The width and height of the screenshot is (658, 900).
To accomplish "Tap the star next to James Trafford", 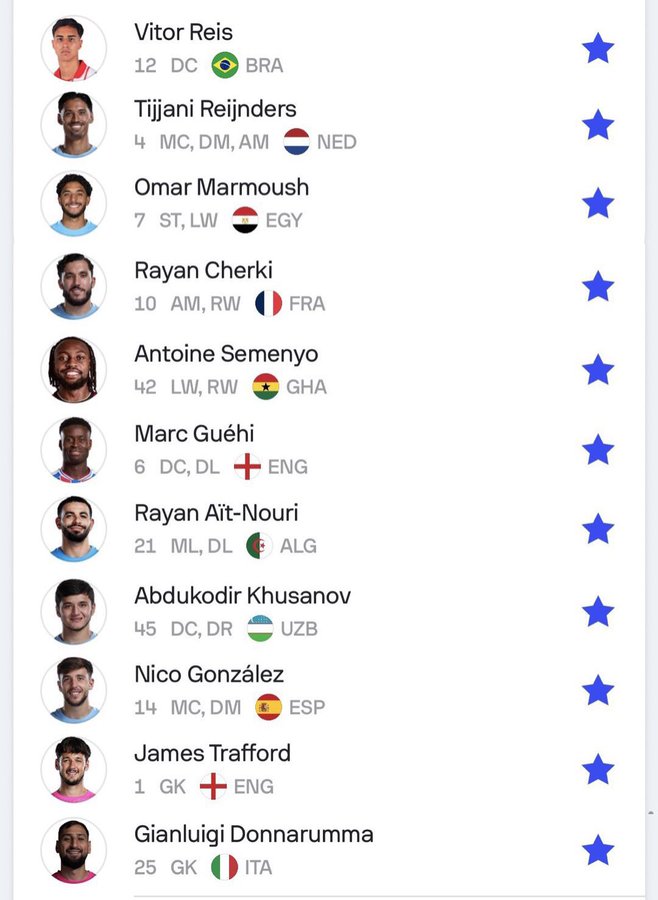I will pyautogui.click(x=598, y=769).
